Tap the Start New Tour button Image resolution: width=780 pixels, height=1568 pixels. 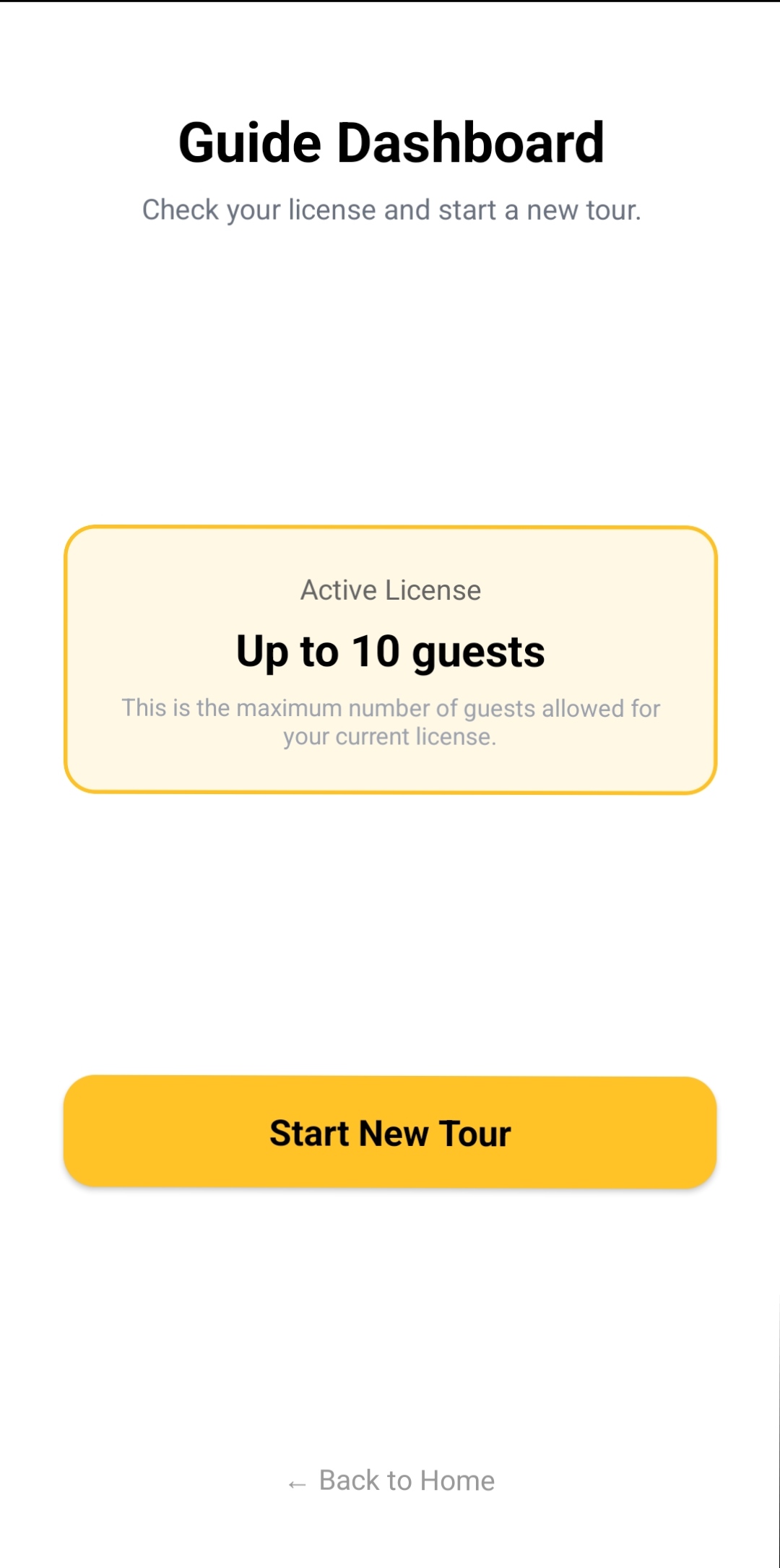(x=390, y=1132)
